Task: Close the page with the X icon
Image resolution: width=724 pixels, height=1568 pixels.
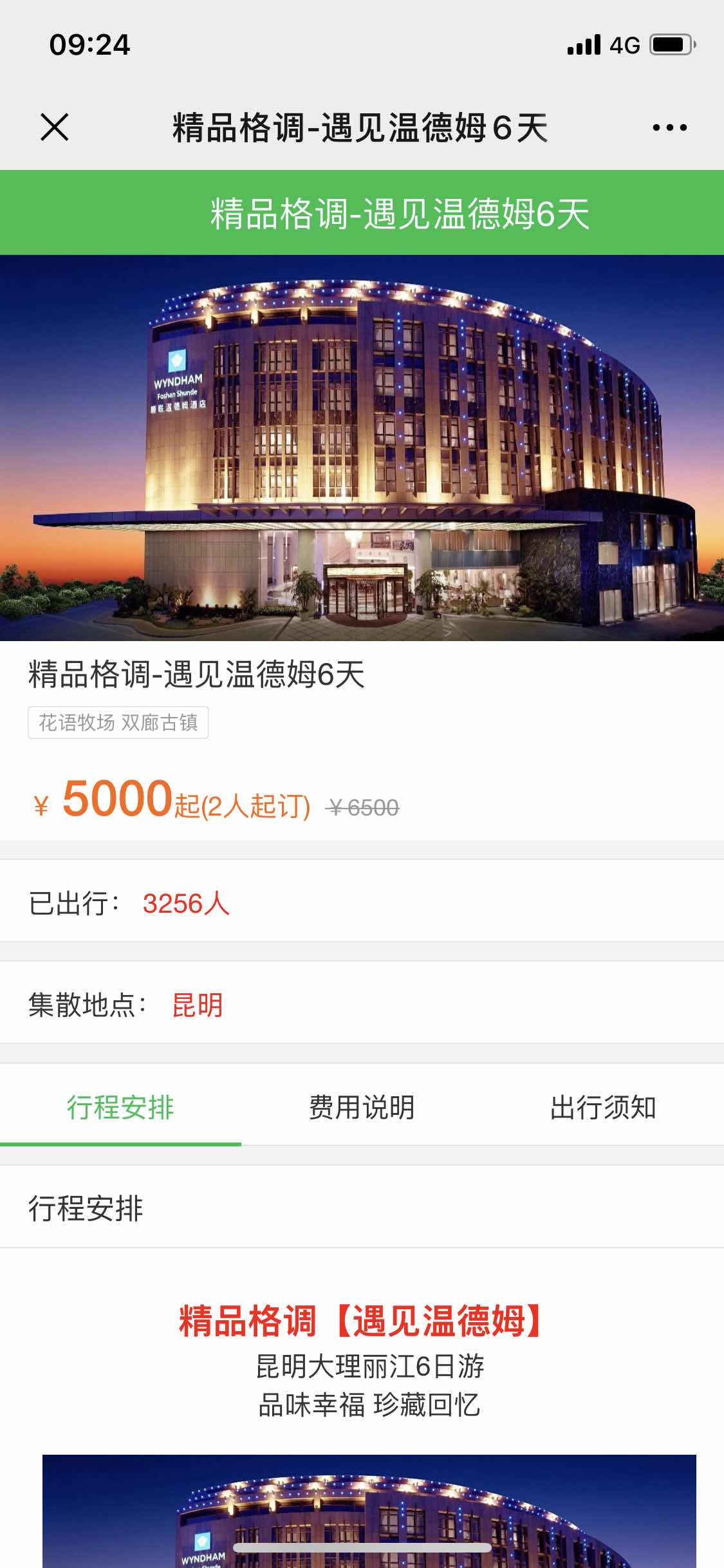Action: 54,127
